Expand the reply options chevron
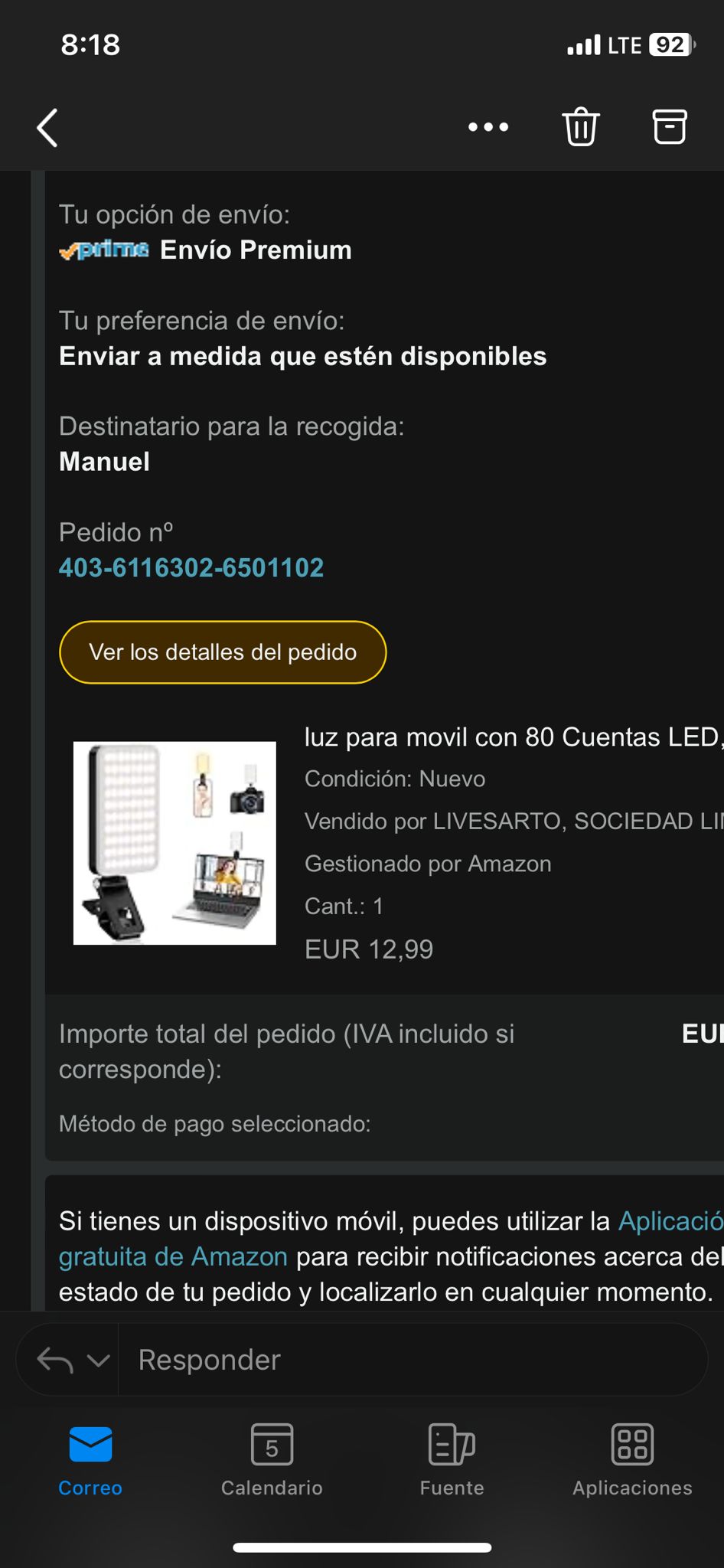724x1568 pixels. (99, 1361)
